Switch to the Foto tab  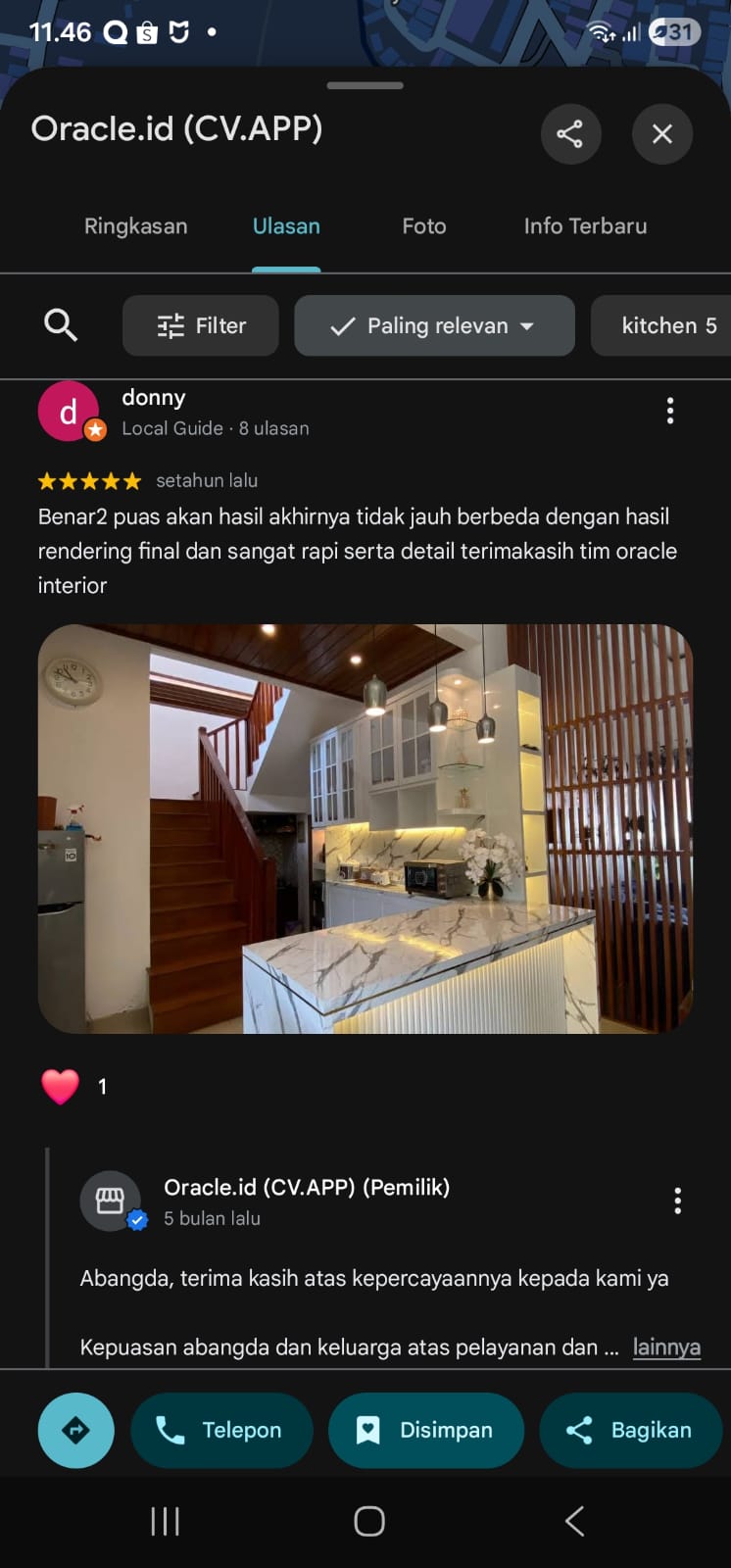click(423, 226)
